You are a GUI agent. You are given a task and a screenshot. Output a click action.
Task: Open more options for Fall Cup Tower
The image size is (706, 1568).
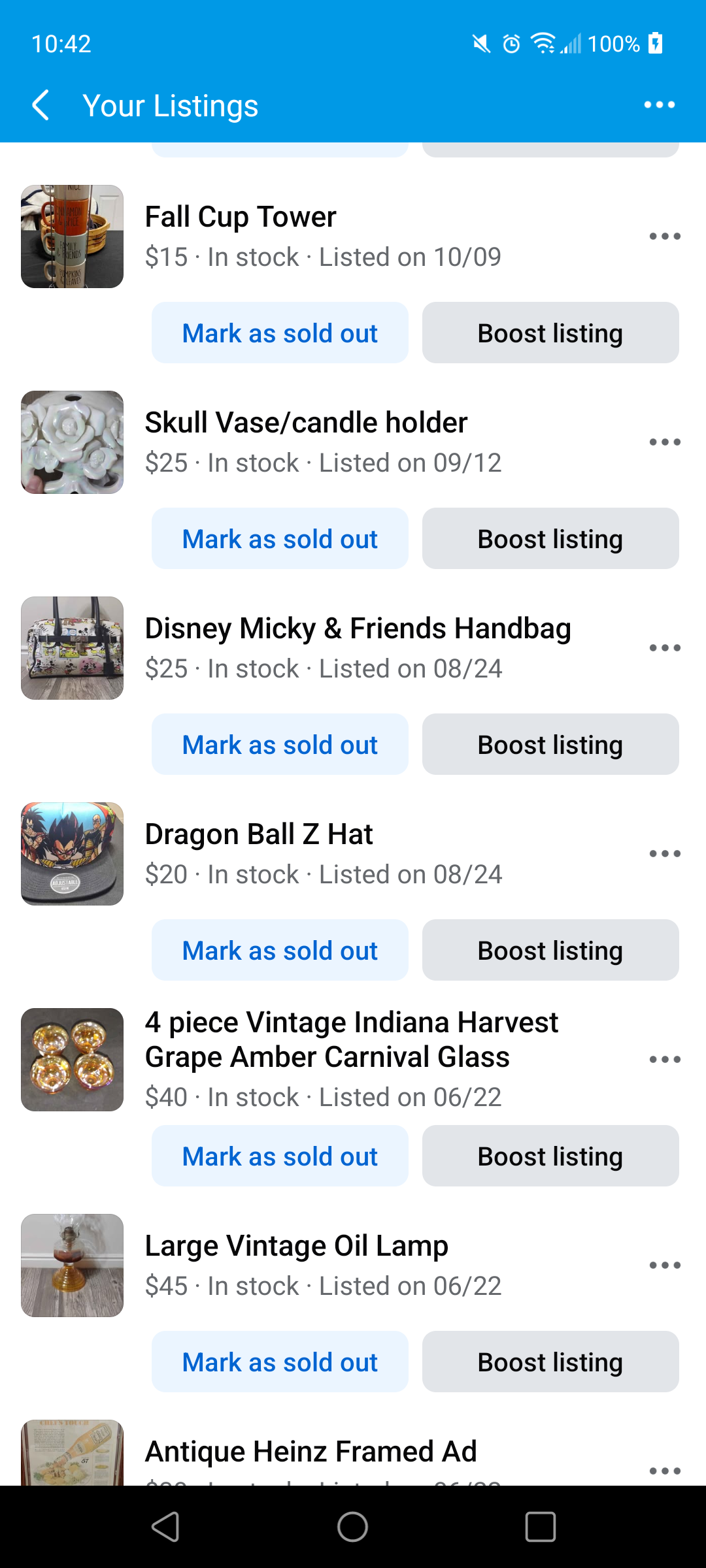pos(665,237)
